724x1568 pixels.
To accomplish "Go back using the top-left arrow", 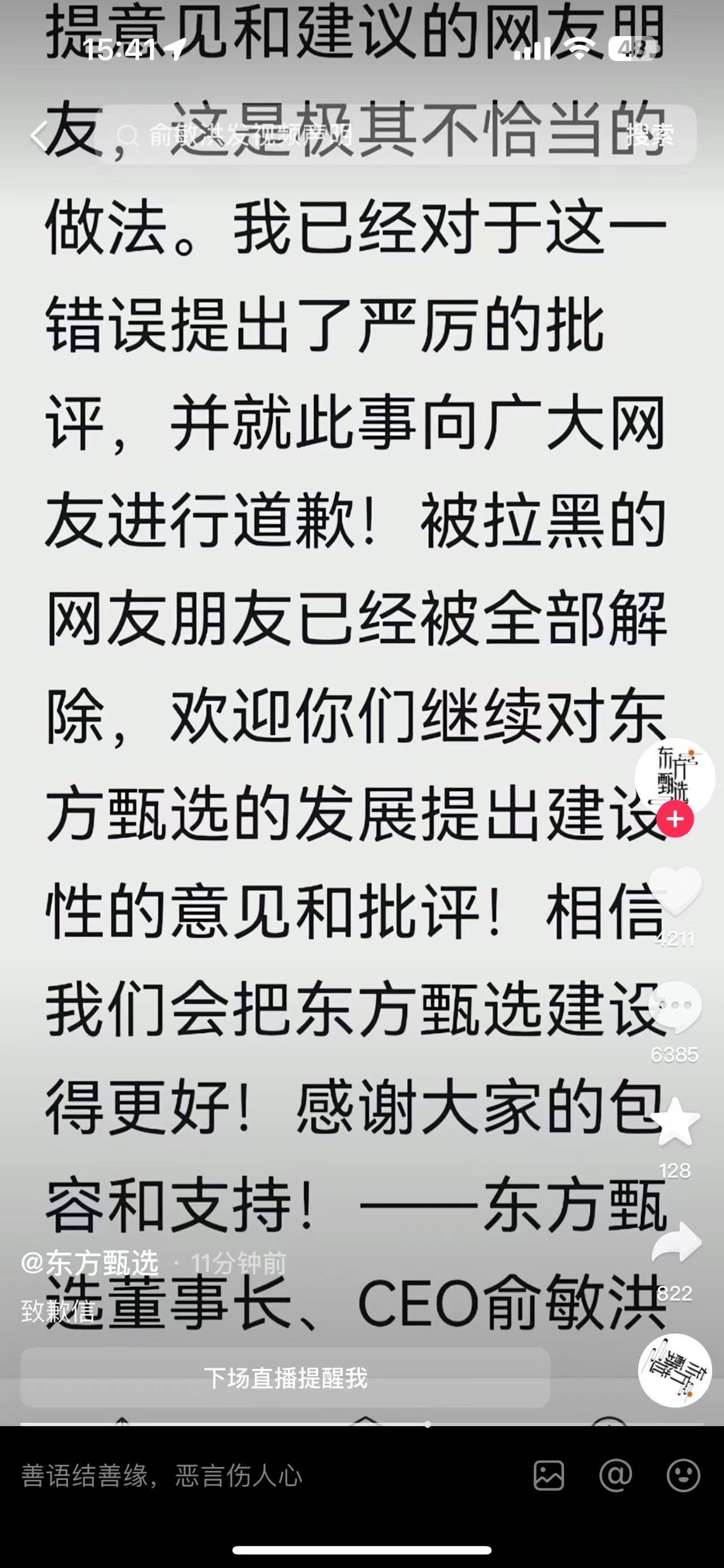I will [x=39, y=135].
